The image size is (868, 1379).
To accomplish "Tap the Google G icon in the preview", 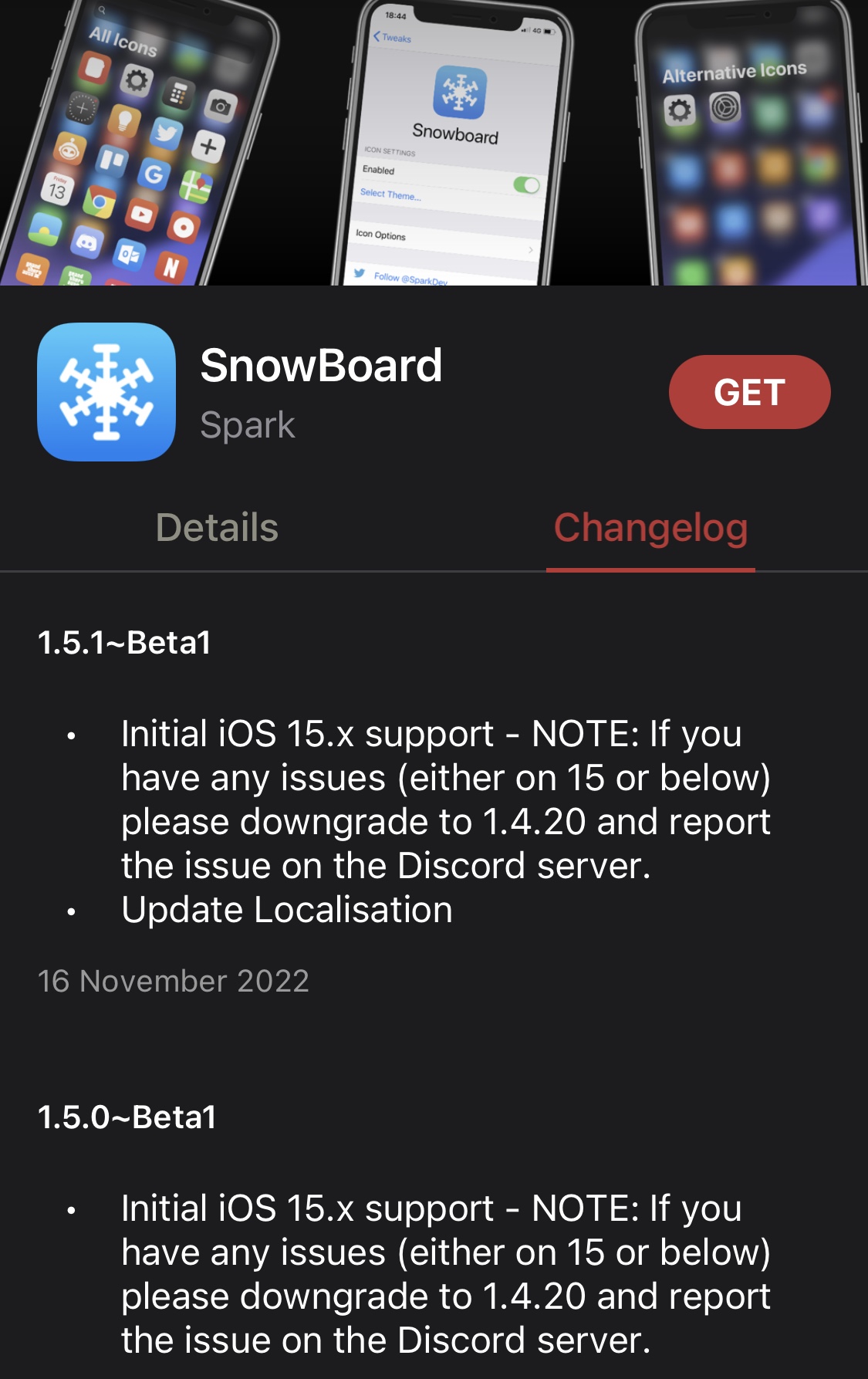I will click(154, 174).
